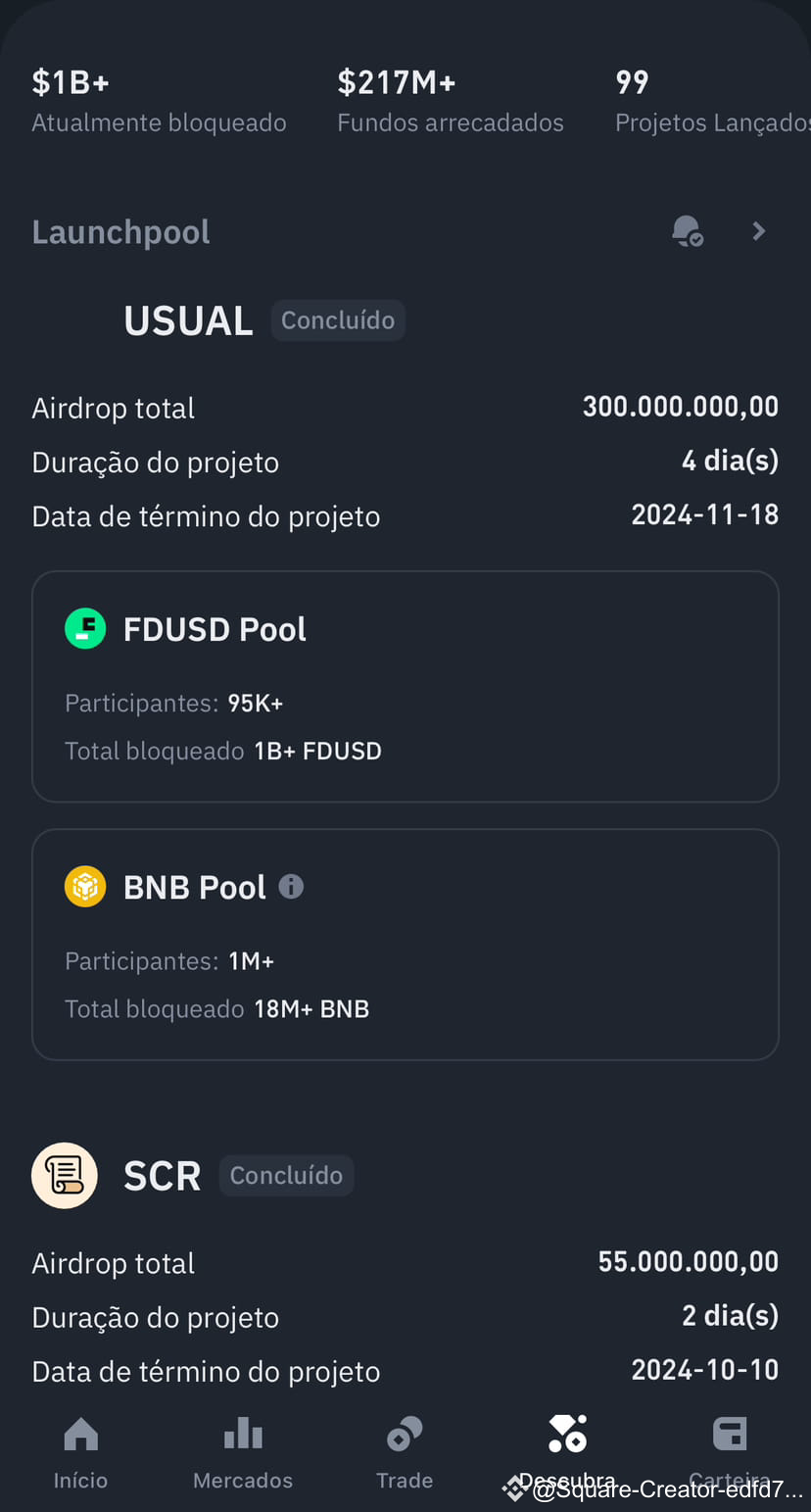Click the Concluído badge next to SCR
This screenshot has width=811, height=1512.
tap(286, 1175)
